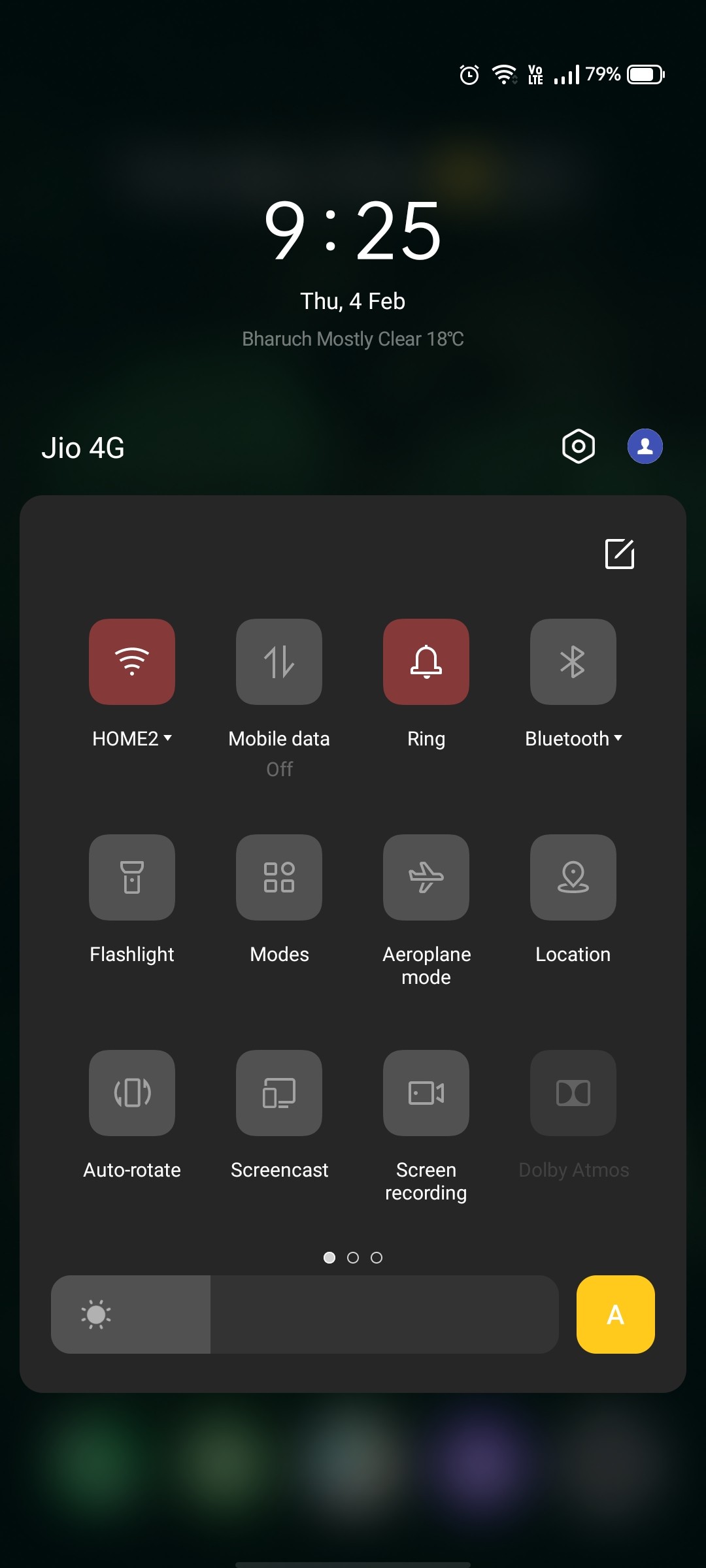Enable Auto-rotate
The image size is (706, 1568).
tap(132, 1093)
